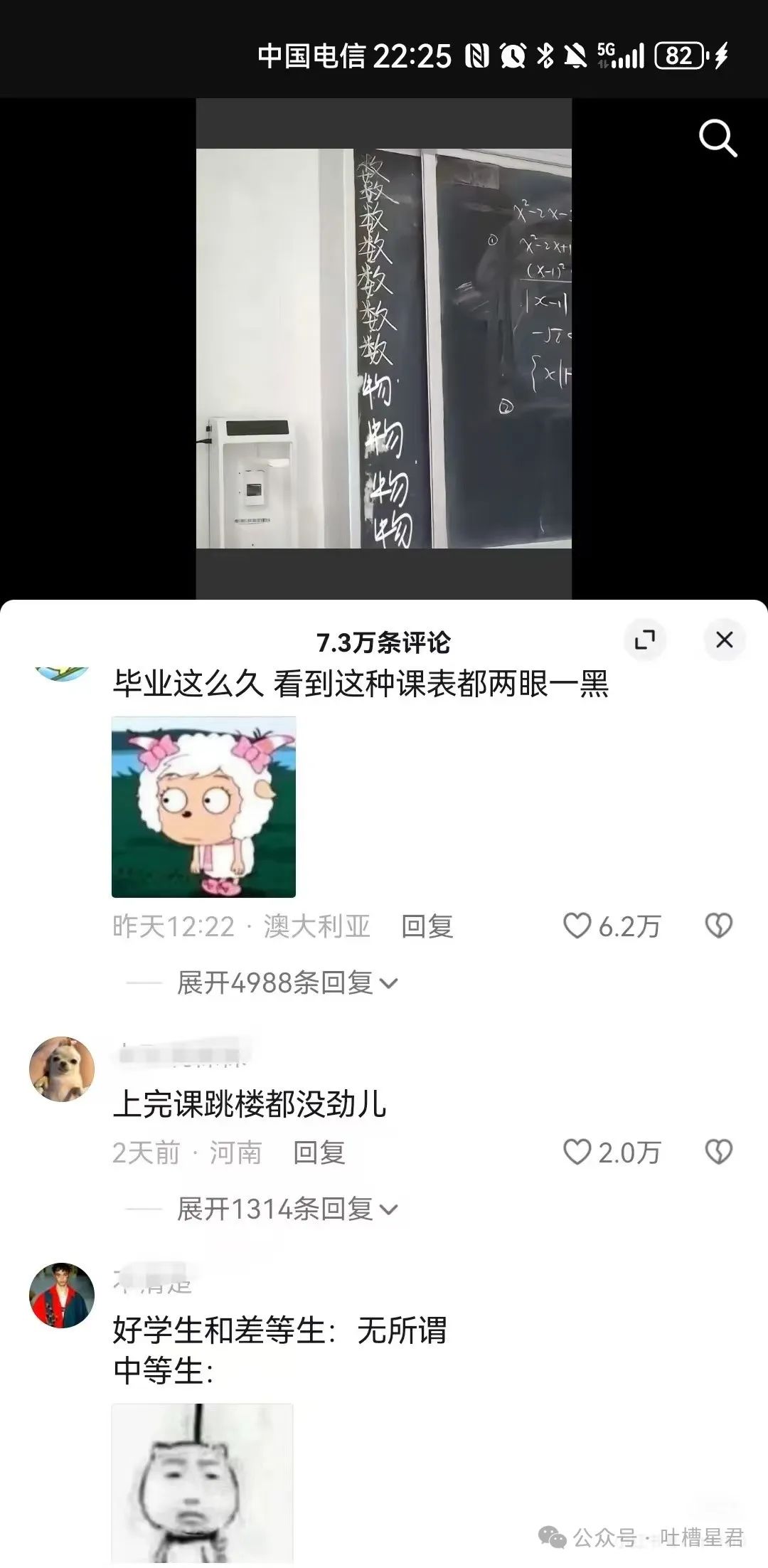
Task: Expand the 1314 replies
Action: click(x=287, y=1209)
